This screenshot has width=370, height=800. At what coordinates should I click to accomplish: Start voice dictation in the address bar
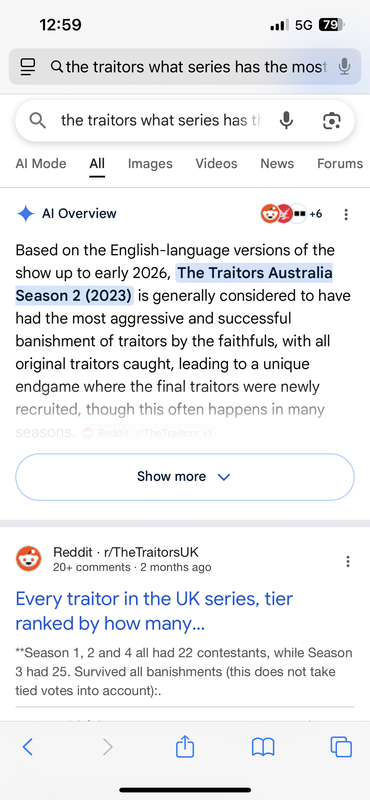coord(344,66)
